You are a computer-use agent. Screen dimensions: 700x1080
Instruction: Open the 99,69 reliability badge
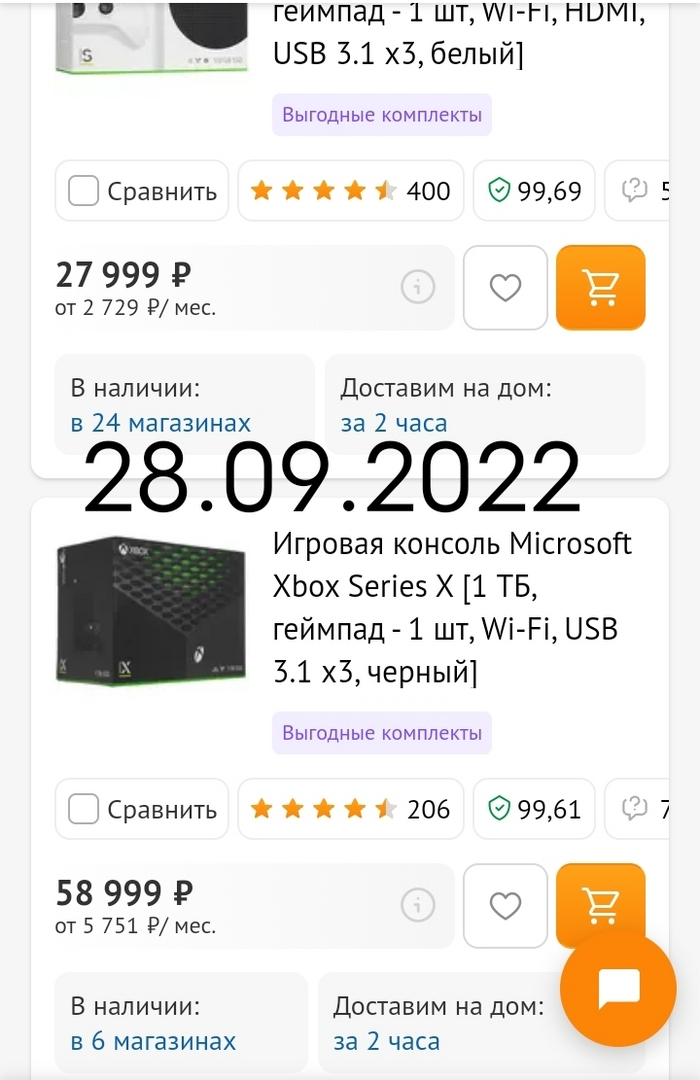pyautogui.click(x=534, y=191)
